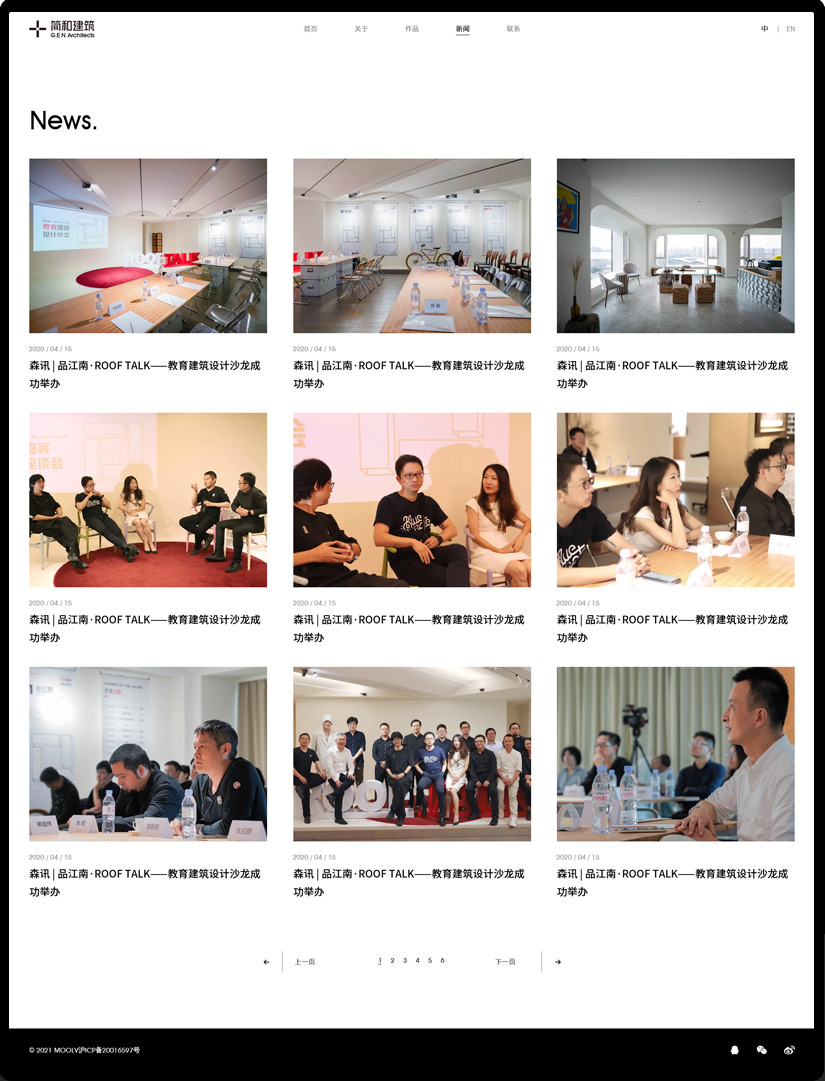Go to the previous page with 上一页
This screenshot has height=1081, width=825.
[305, 962]
